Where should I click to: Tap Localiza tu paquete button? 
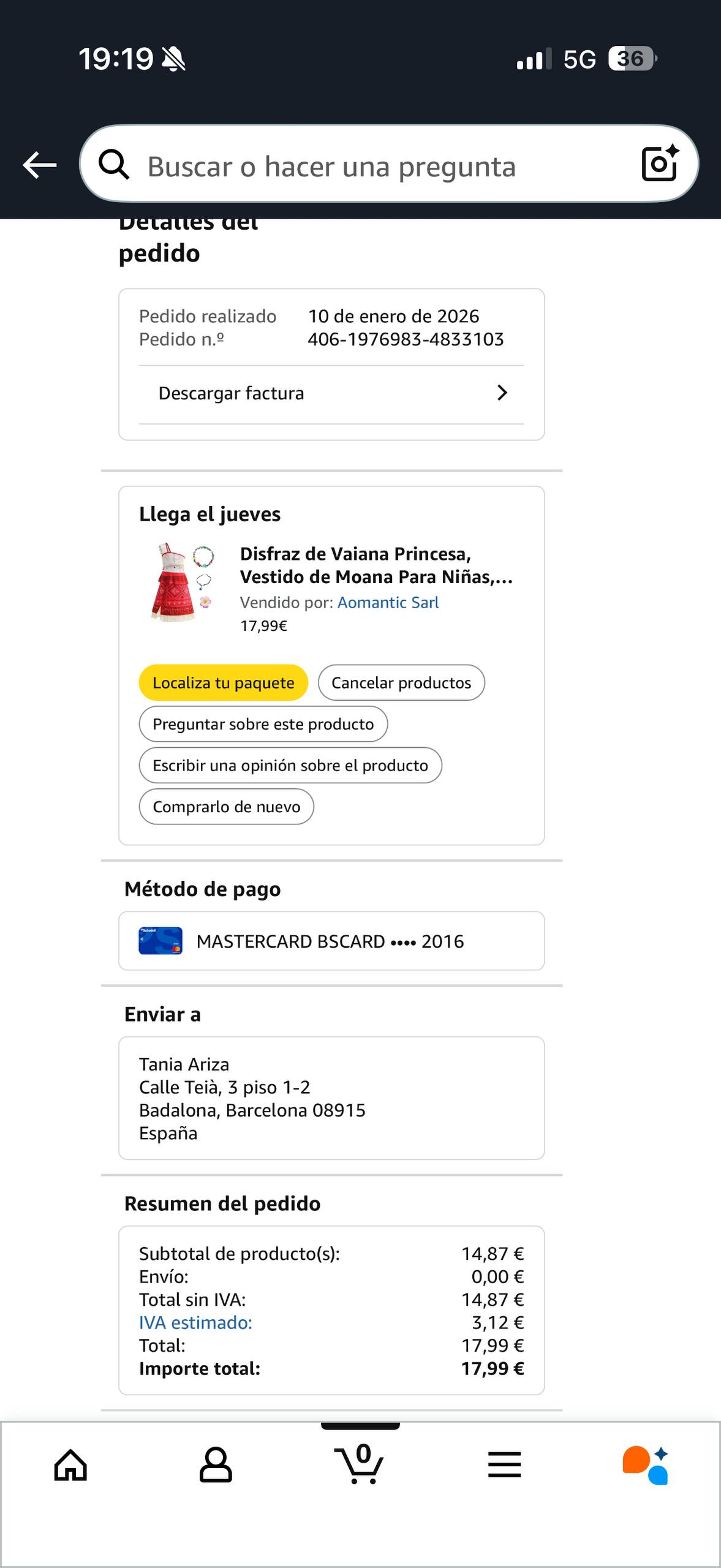point(223,682)
